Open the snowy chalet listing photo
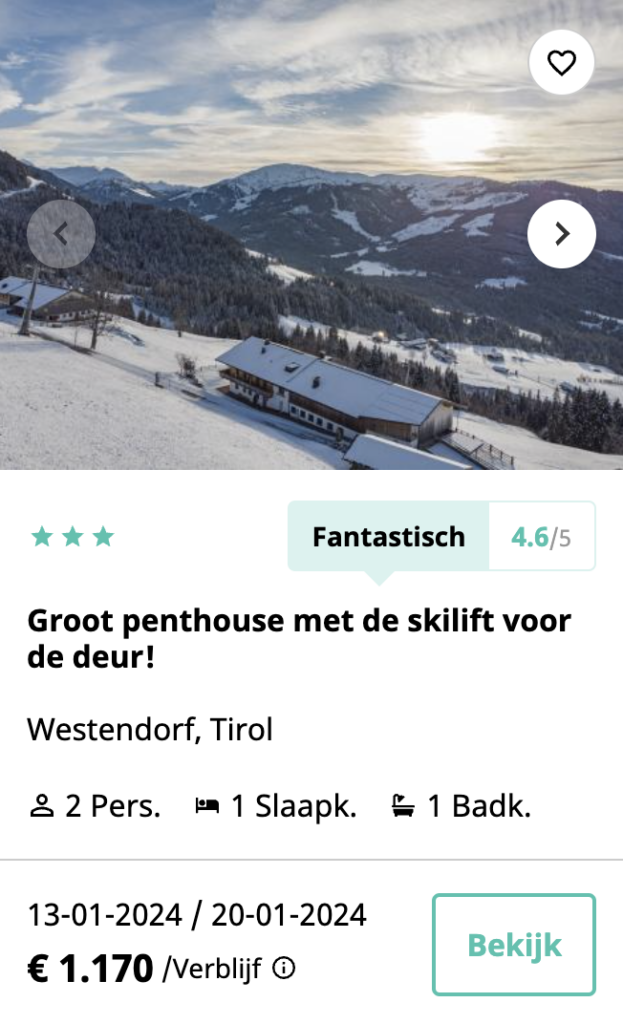The height and width of the screenshot is (1024, 623). click(x=310, y=330)
